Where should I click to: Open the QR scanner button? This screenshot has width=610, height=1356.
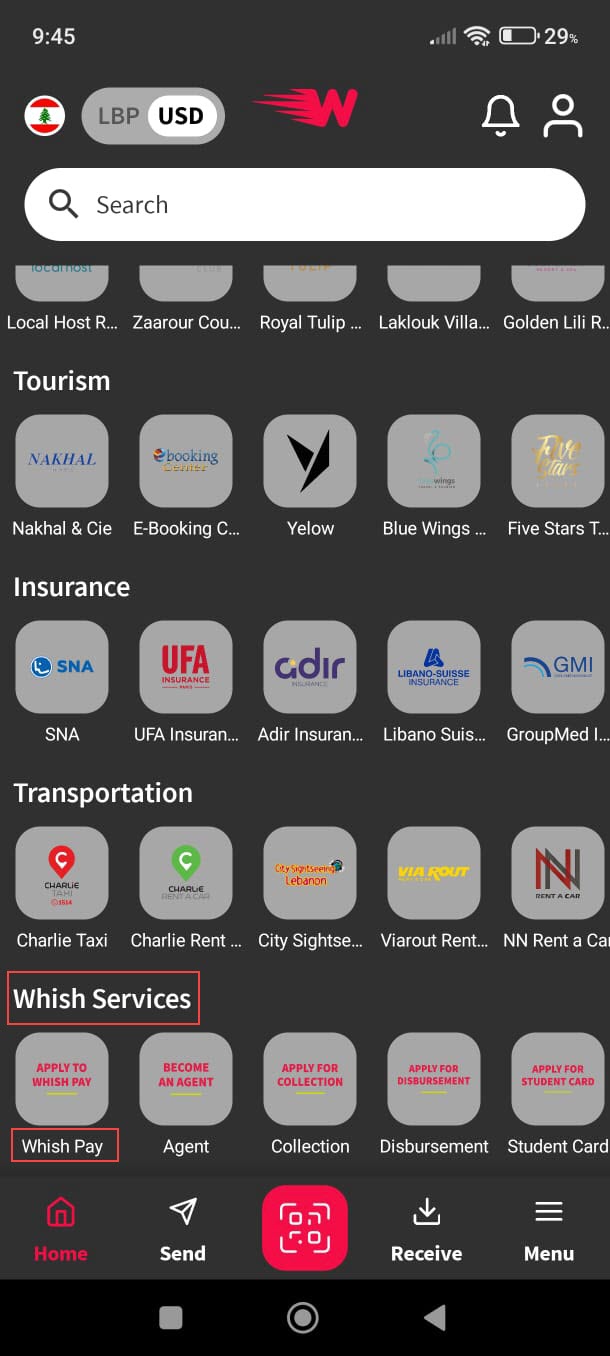tap(305, 1227)
